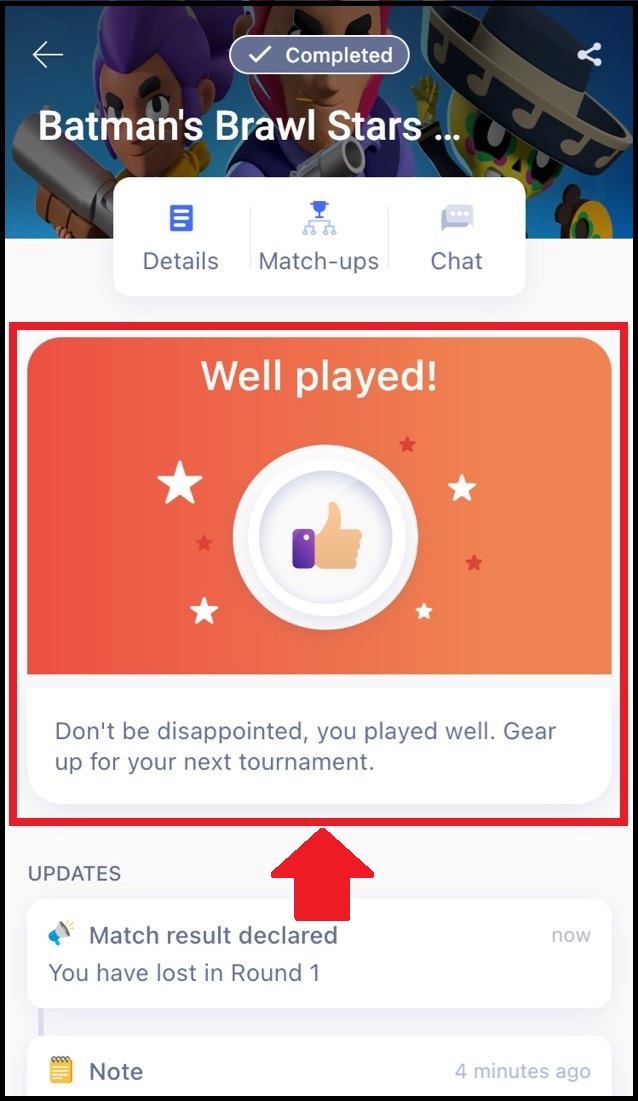The image size is (638, 1101).
Task: Open the Match result declared update
Action: coord(319,954)
